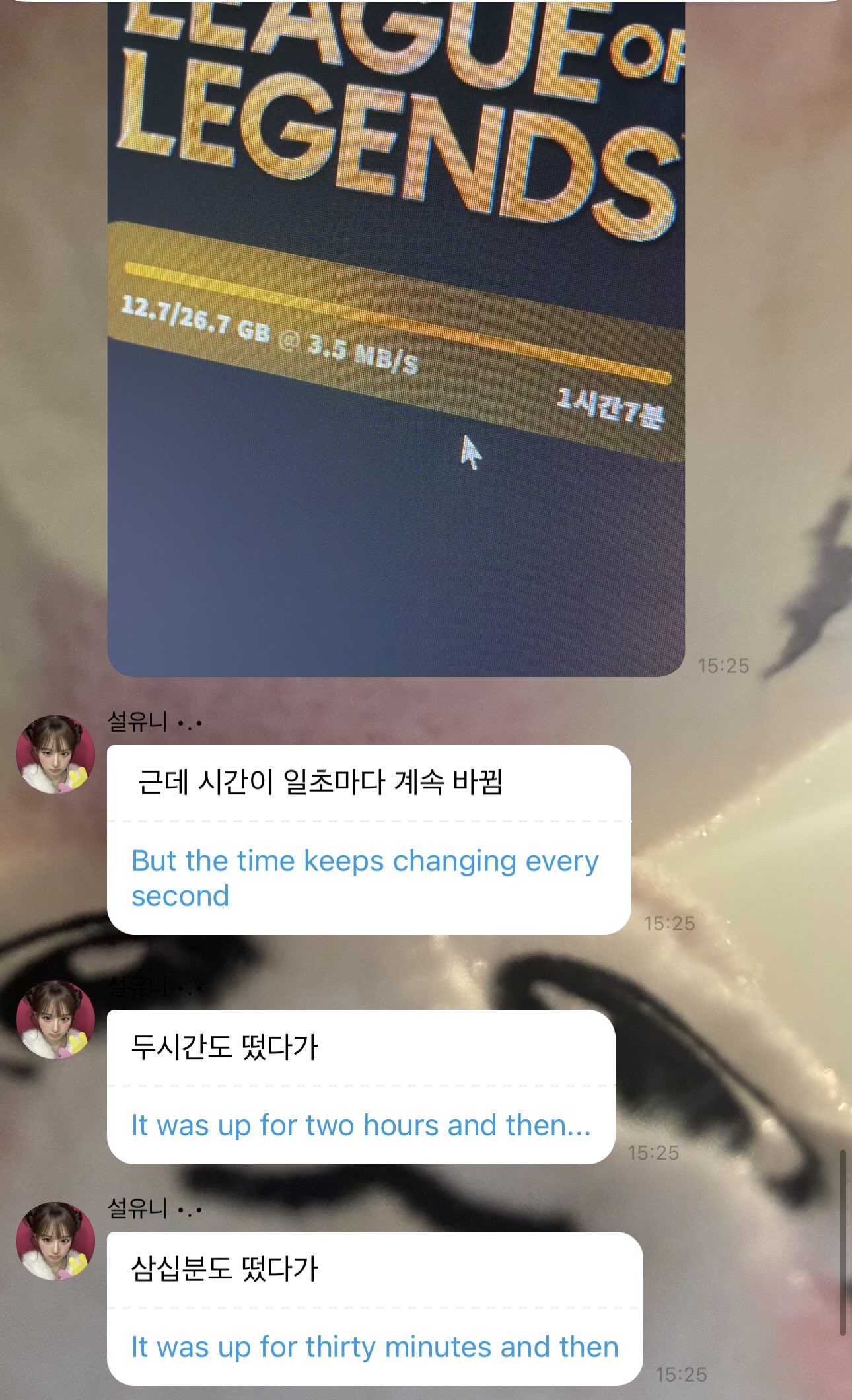Tap avatar beside 'thirty minutes' message
The width and height of the screenshot is (852, 1400).
pyautogui.click(x=55, y=1241)
